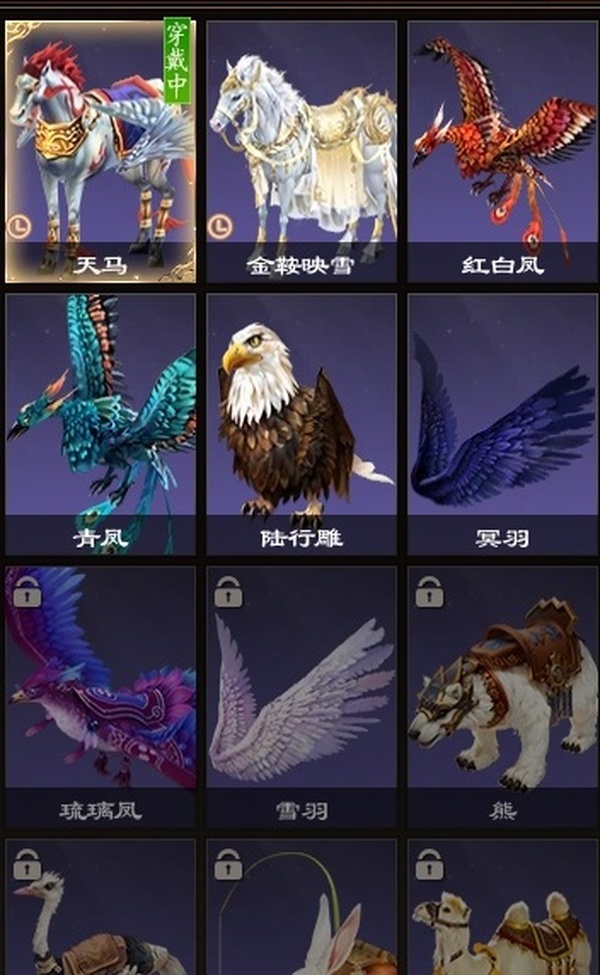Select the 陆行雕 eagle card

tap(301, 422)
